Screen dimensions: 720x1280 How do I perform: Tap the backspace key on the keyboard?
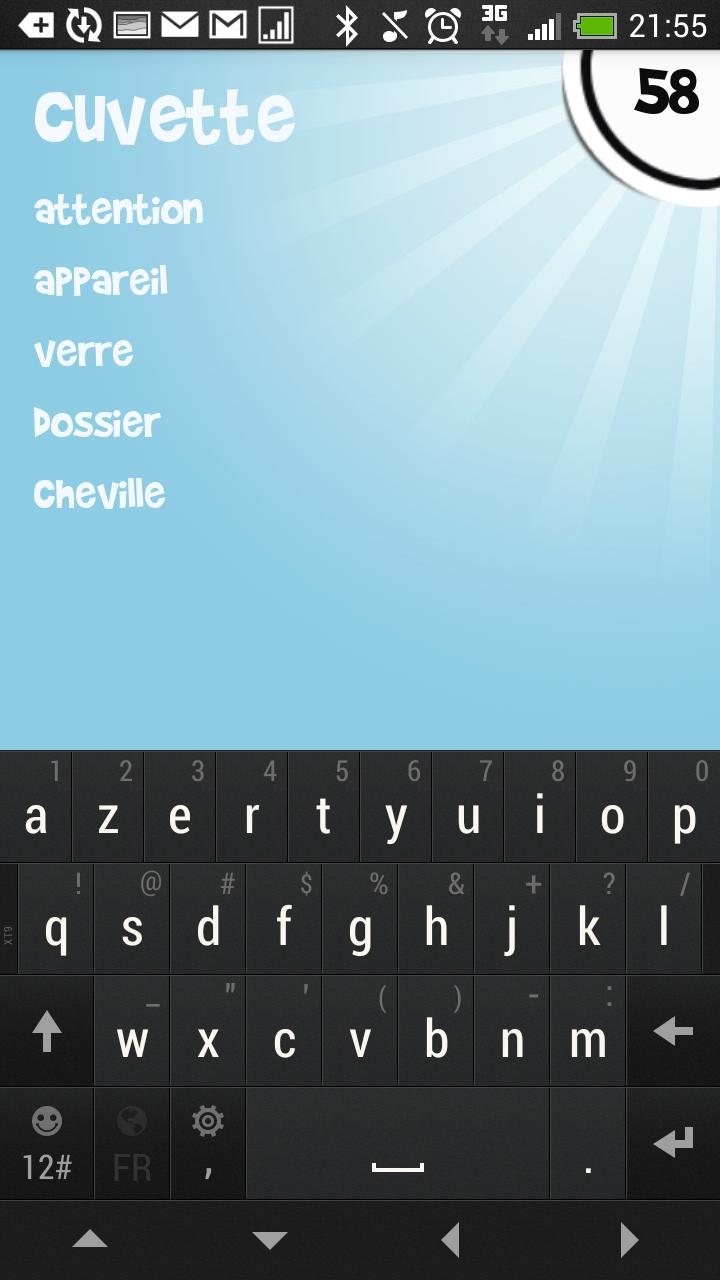673,1032
